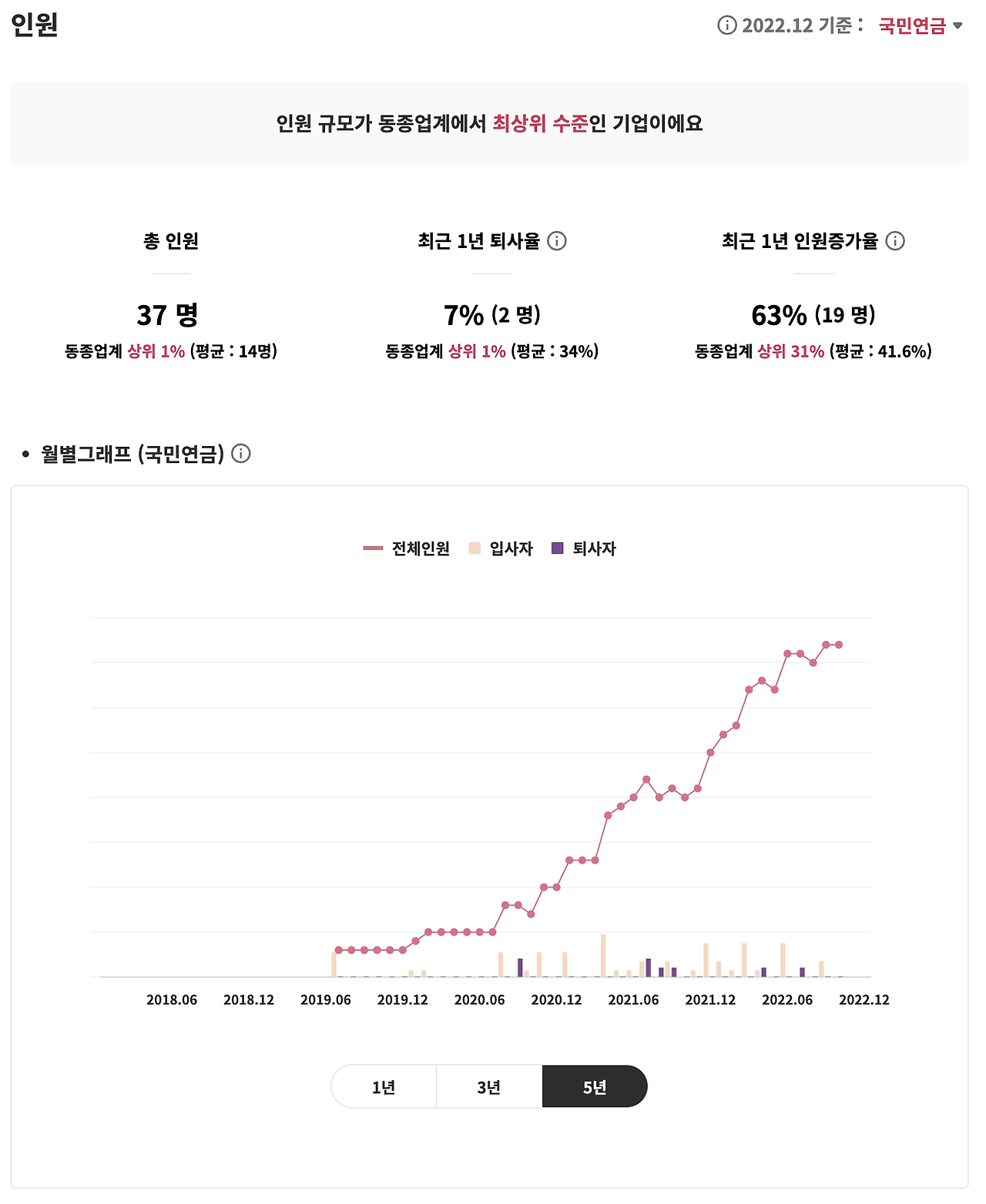Tap the info icon beside 2022.12 기준
The image size is (986, 1204).
(x=727, y=25)
